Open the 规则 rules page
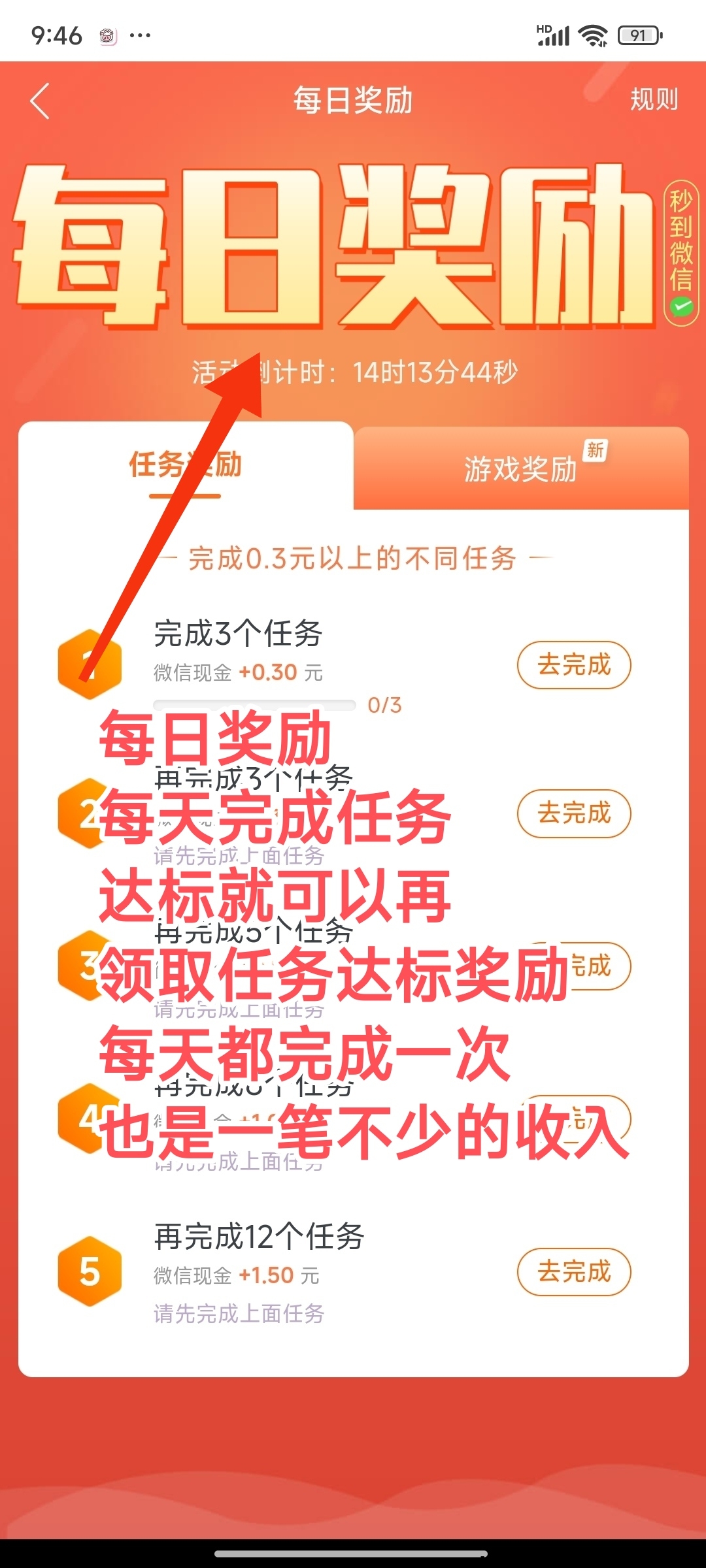The width and height of the screenshot is (706, 1568). [x=654, y=100]
